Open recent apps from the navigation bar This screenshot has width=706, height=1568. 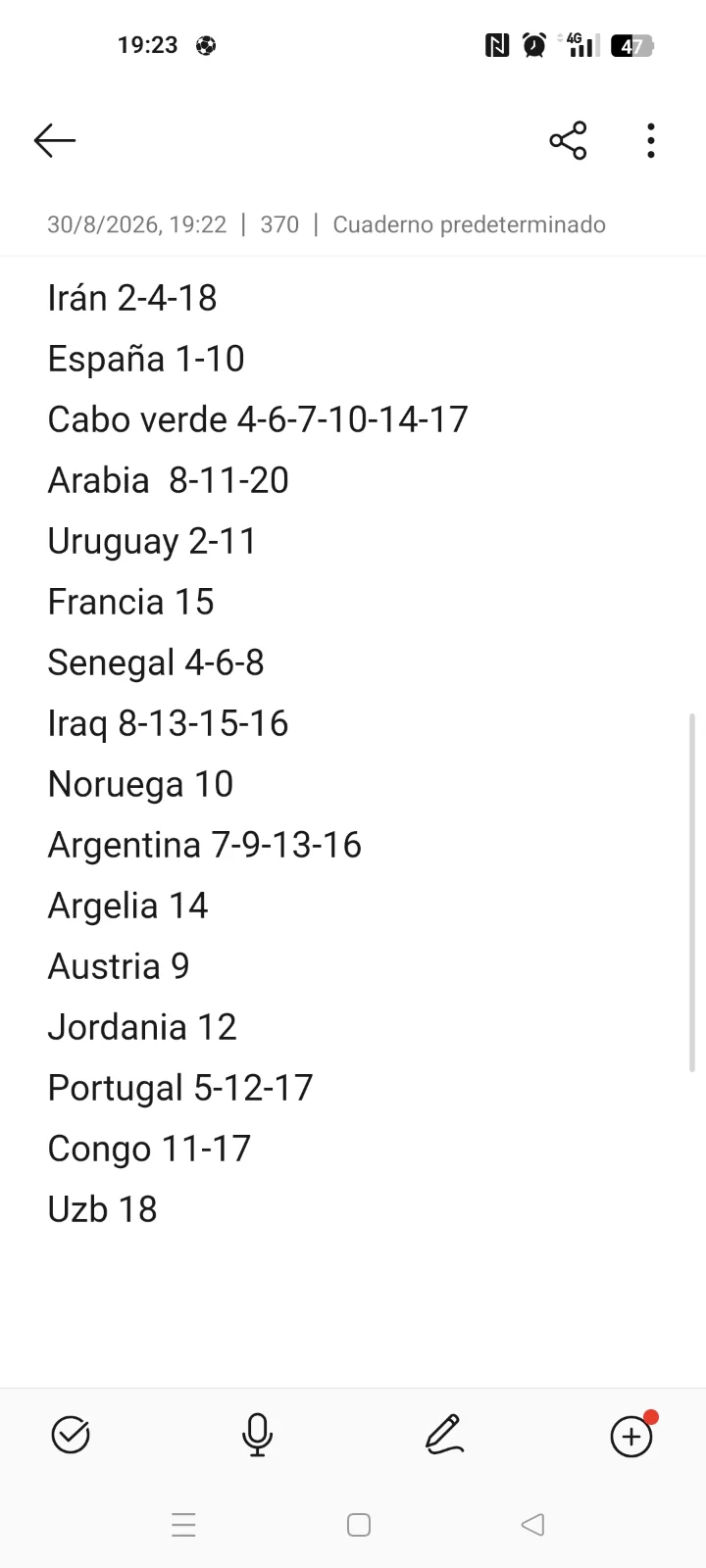coord(183,1525)
